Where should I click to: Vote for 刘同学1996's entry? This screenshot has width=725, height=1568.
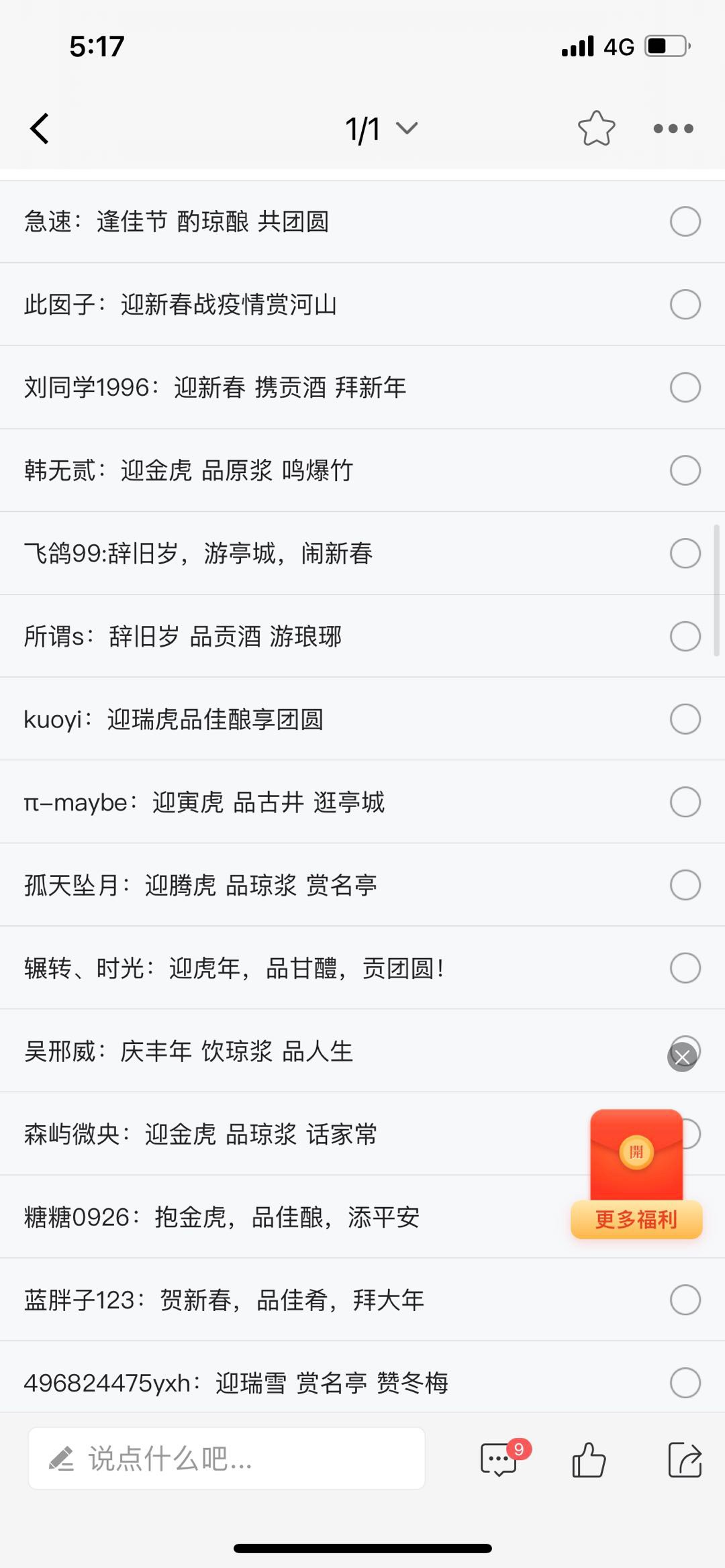coord(685,387)
